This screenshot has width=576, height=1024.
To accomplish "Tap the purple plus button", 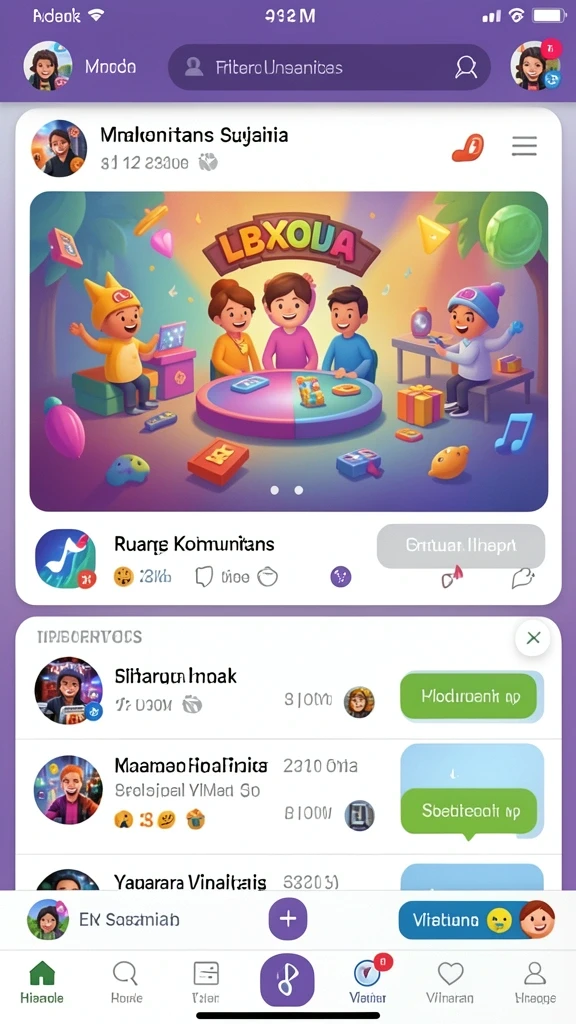I will 288,919.
